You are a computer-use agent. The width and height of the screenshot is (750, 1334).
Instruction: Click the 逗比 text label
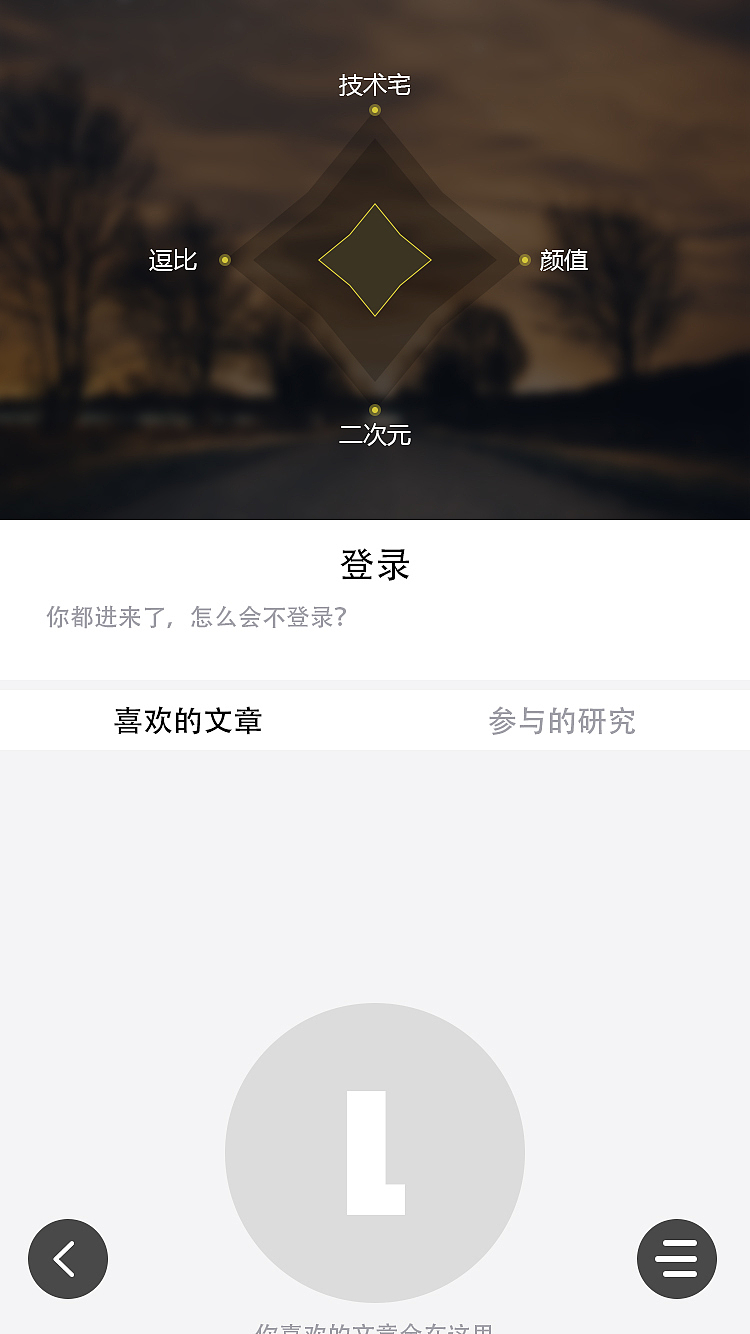click(x=170, y=260)
